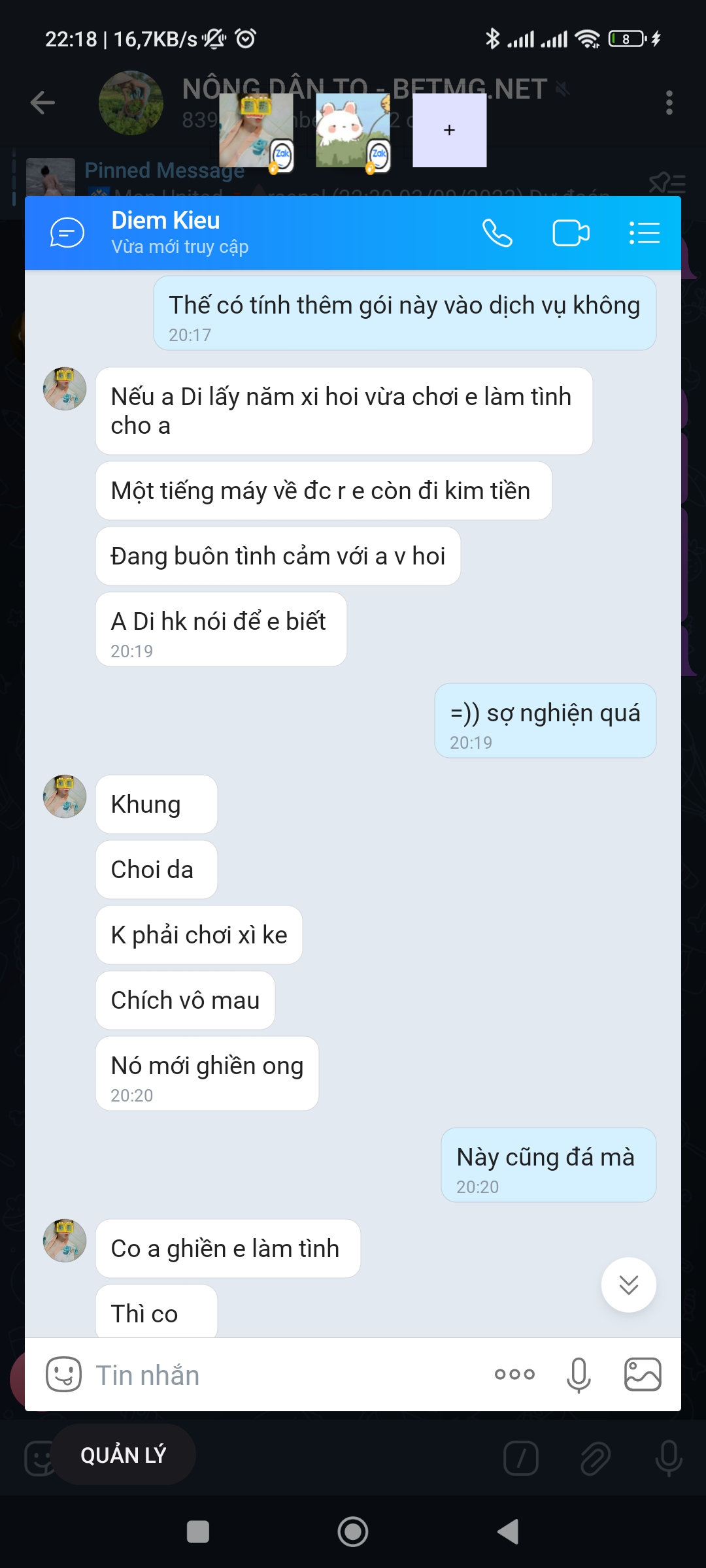This screenshot has width=706, height=1568.
Task: Tap the QUẢN LÝ button
Action: [x=124, y=1454]
